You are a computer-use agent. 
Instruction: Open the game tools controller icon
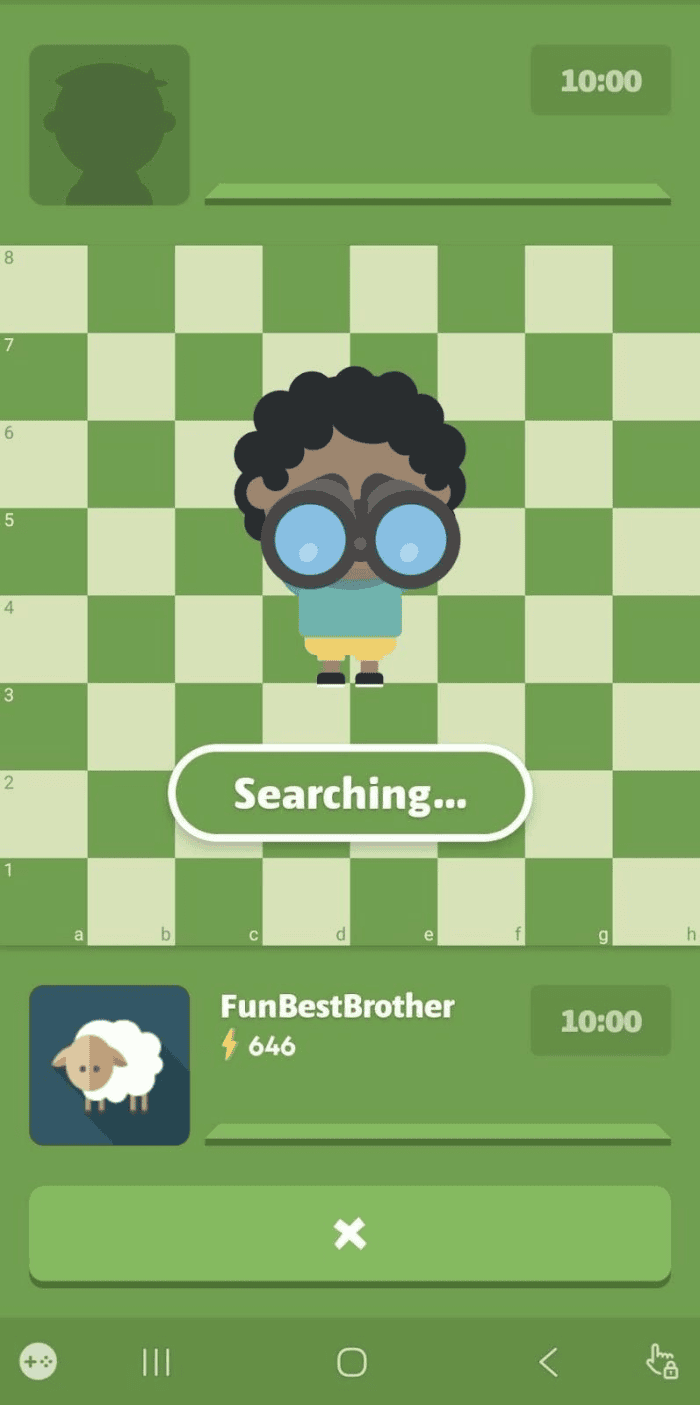38,1361
